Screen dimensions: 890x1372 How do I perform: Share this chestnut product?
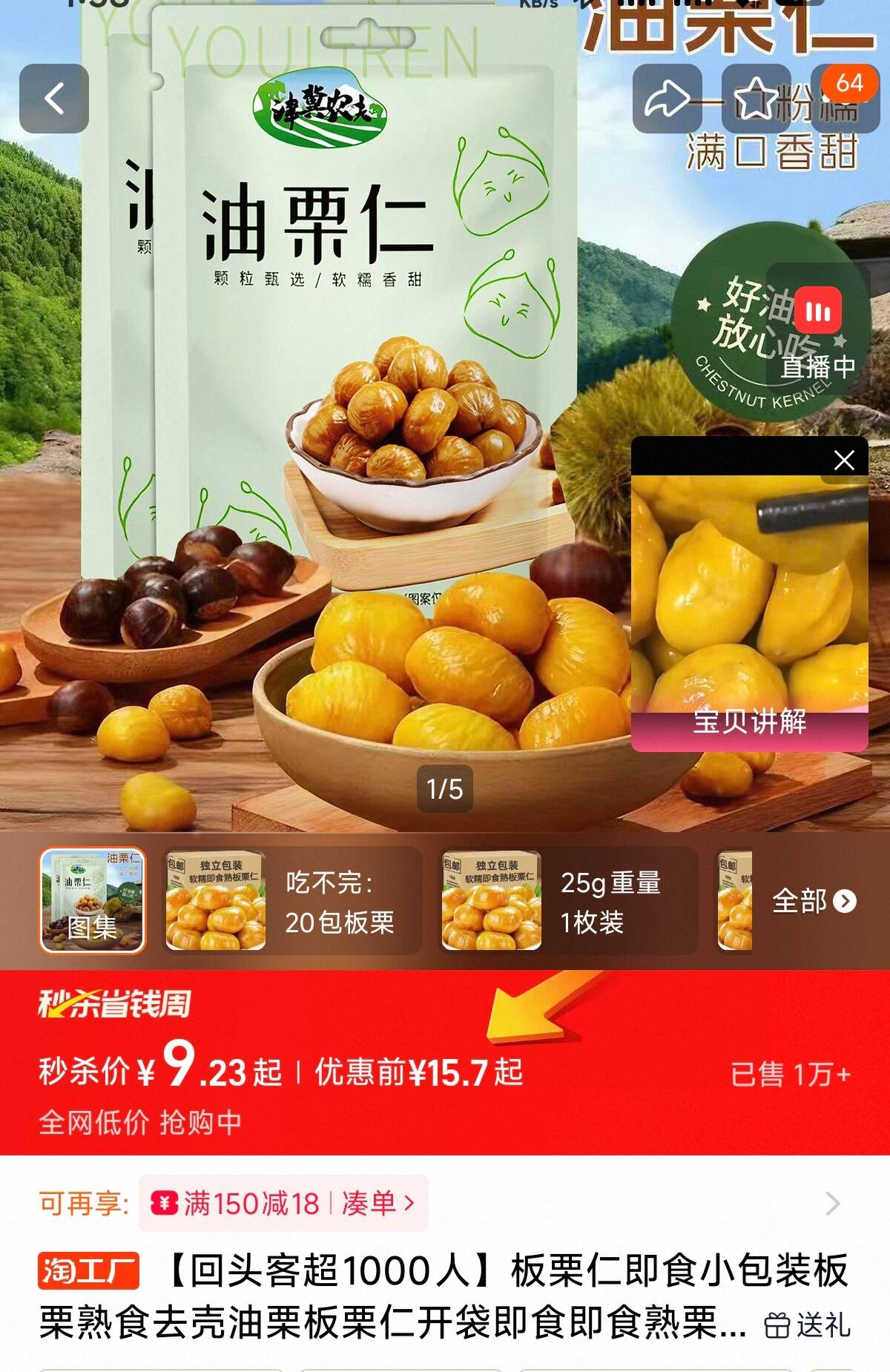click(x=667, y=99)
